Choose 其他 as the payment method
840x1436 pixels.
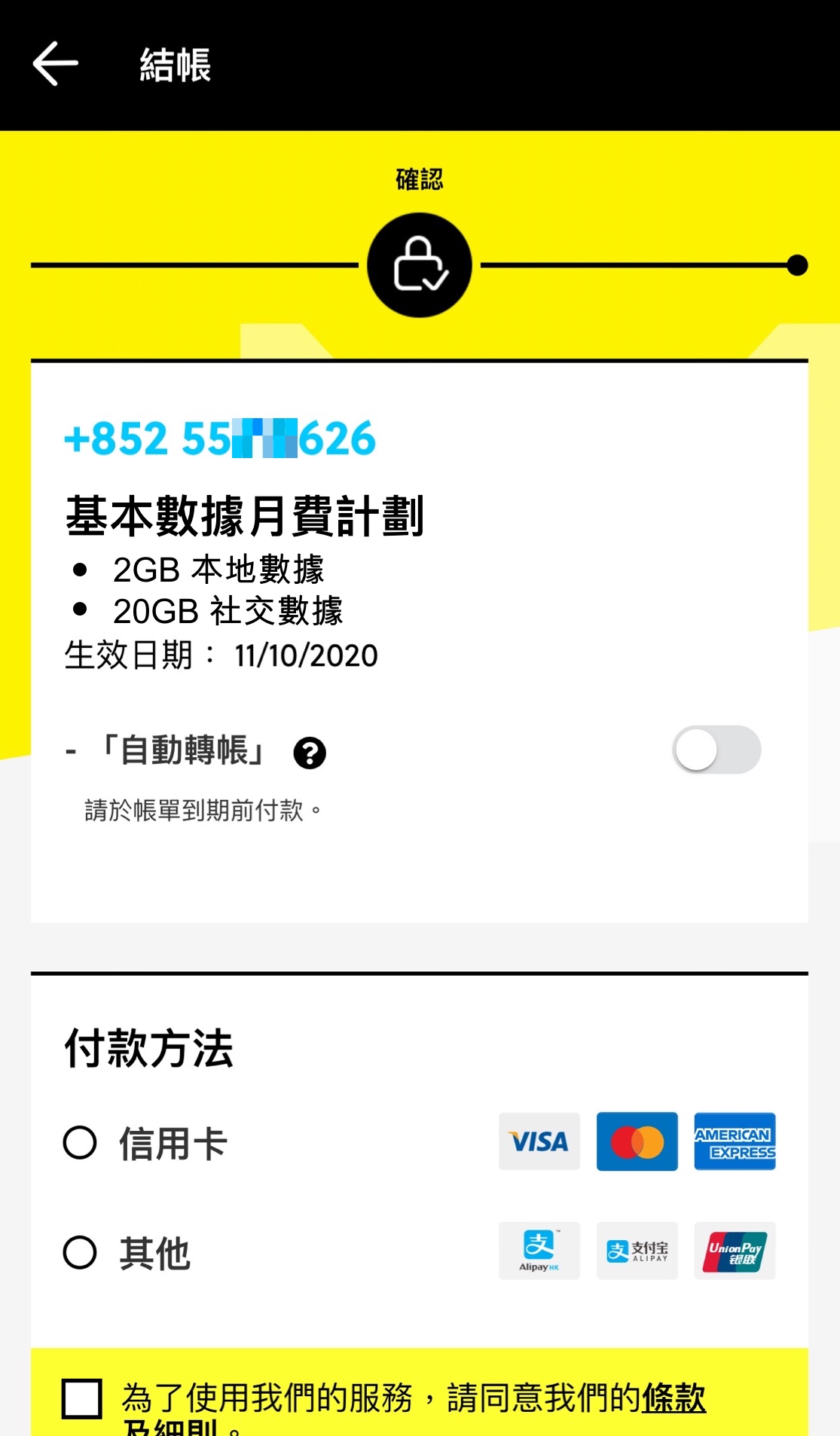[x=80, y=1252]
